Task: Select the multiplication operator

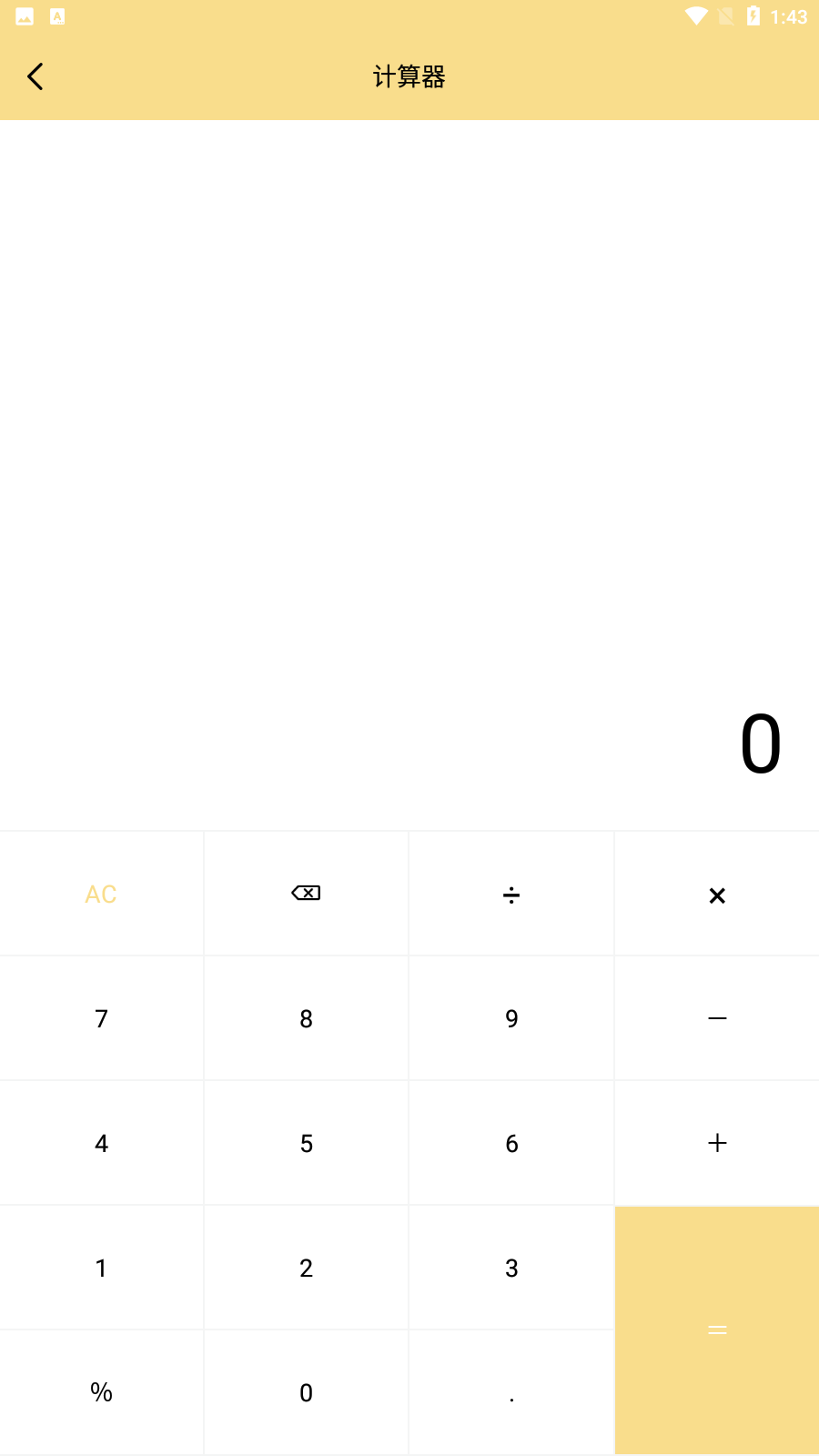Action: click(717, 894)
